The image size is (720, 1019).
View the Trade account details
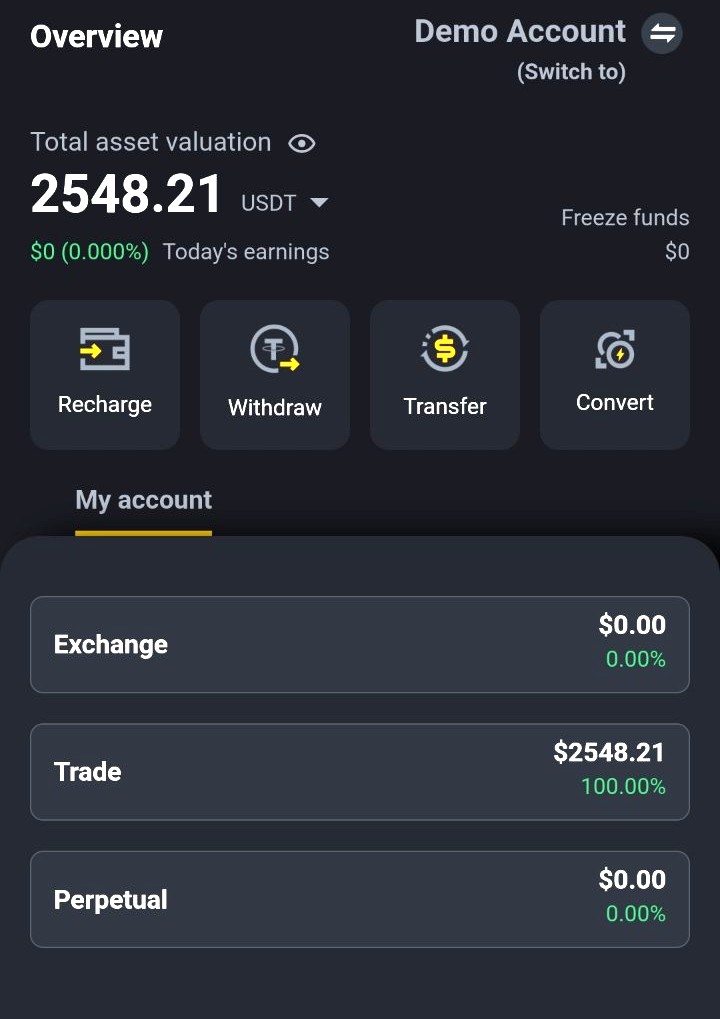click(360, 771)
